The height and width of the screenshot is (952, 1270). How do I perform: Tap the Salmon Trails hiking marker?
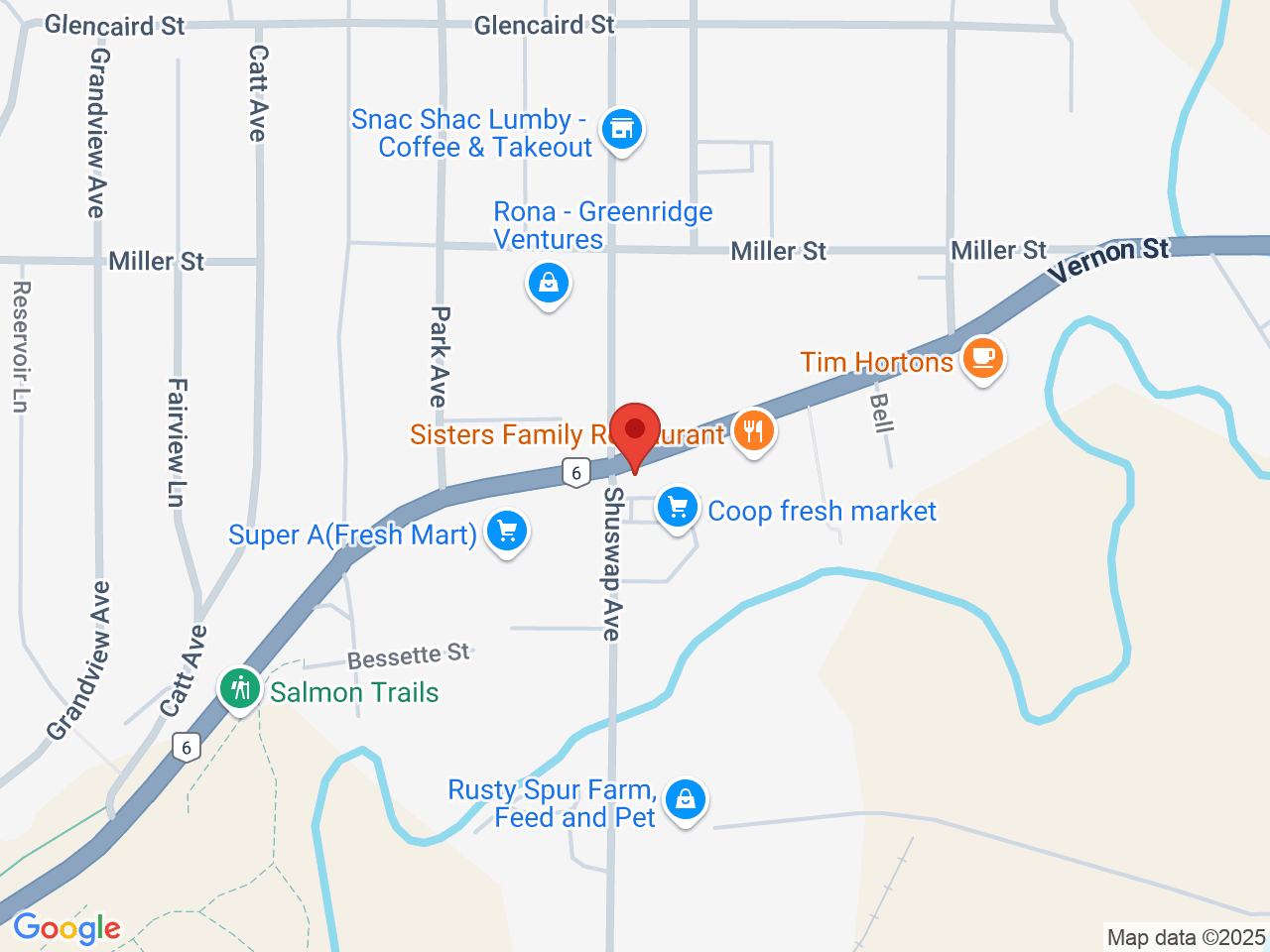click(x=239, y=688)
